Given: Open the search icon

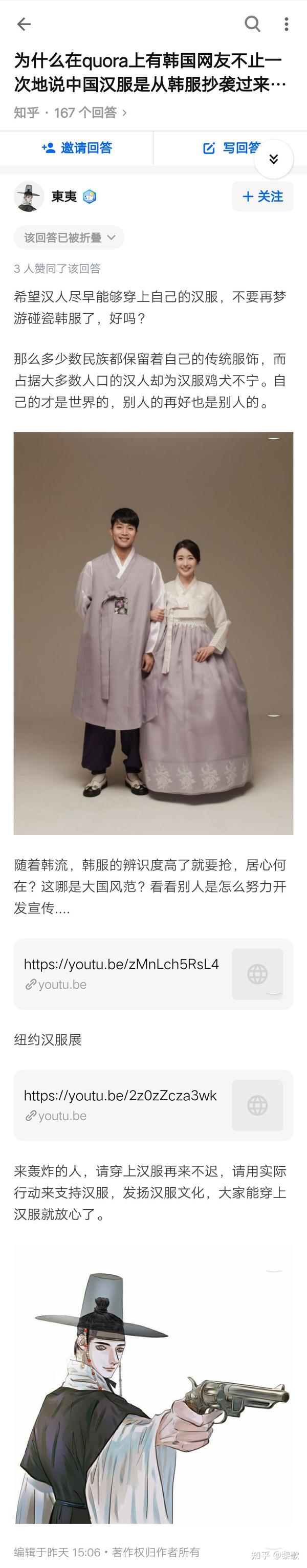Looking at the screenshot, I should (252, 25).
